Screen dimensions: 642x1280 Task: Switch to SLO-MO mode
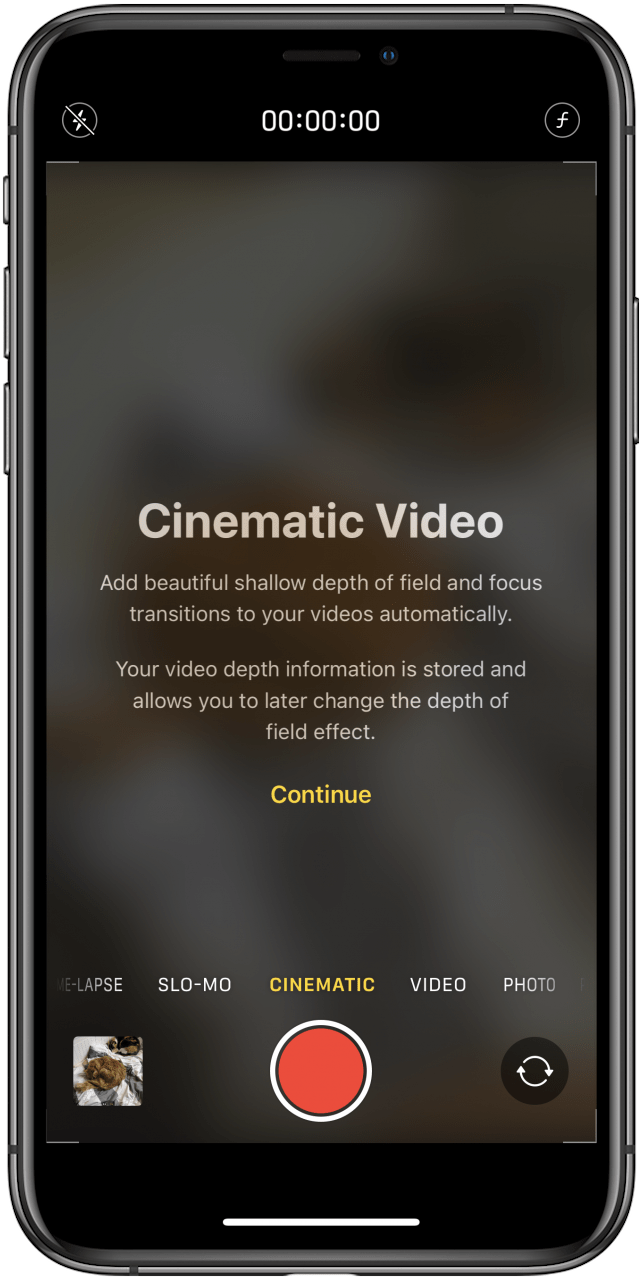[195, 985]
